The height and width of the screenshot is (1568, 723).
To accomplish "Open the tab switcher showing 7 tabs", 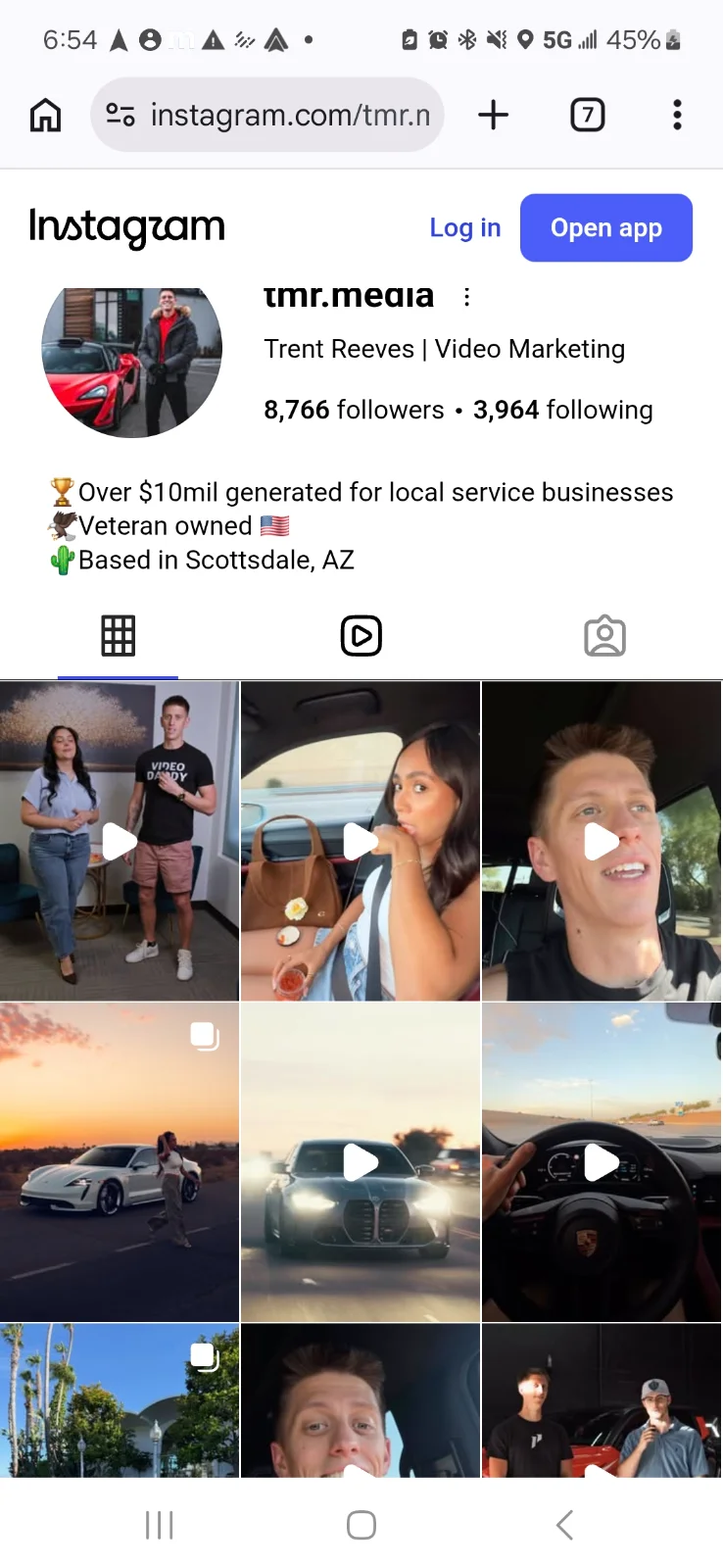I will 588,115.
